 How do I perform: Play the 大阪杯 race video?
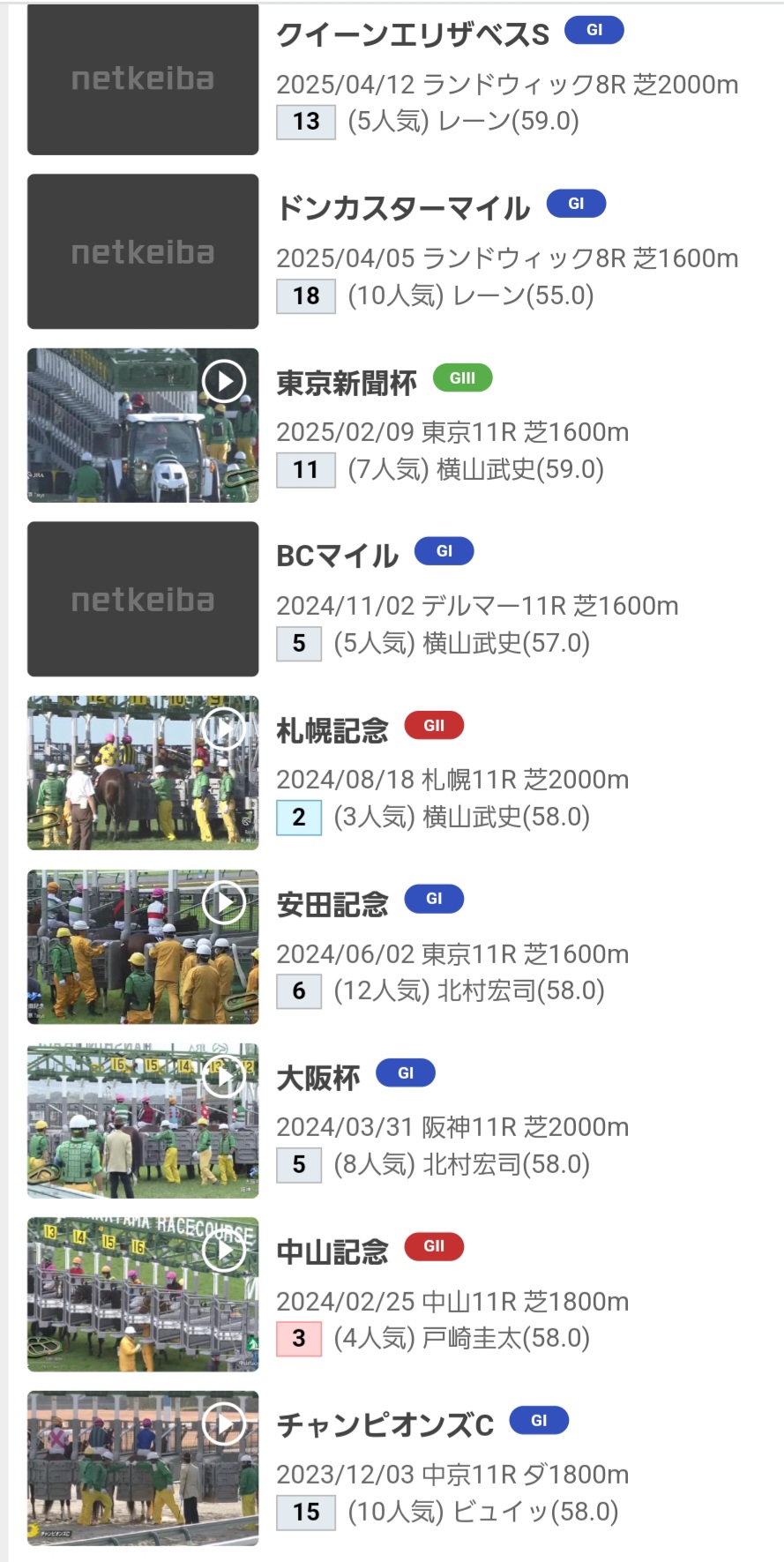(x=224, y=1077)
